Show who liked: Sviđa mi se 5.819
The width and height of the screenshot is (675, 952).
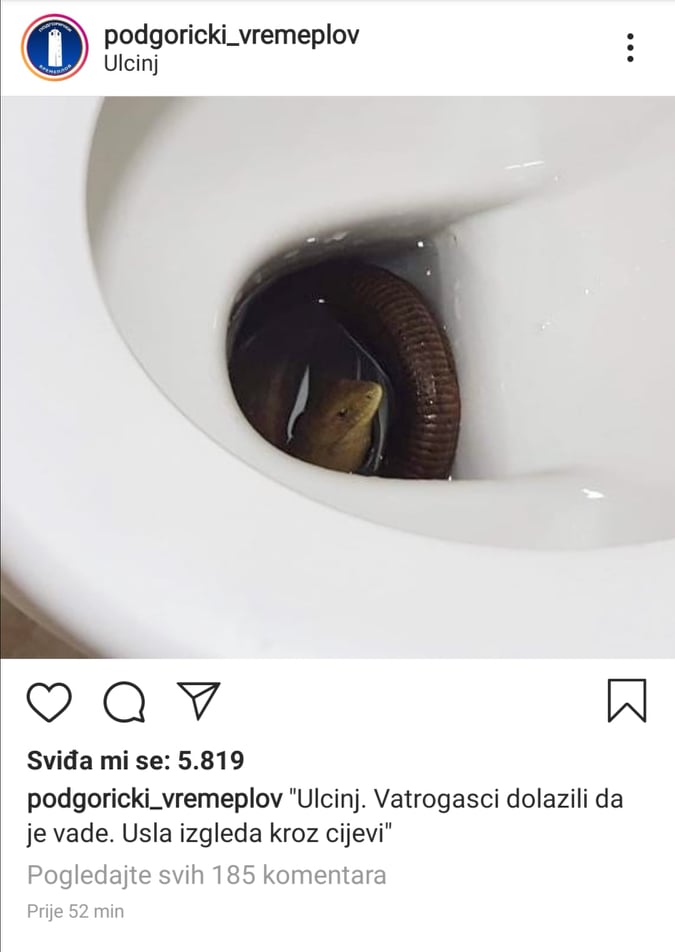[x=136, y=762]
